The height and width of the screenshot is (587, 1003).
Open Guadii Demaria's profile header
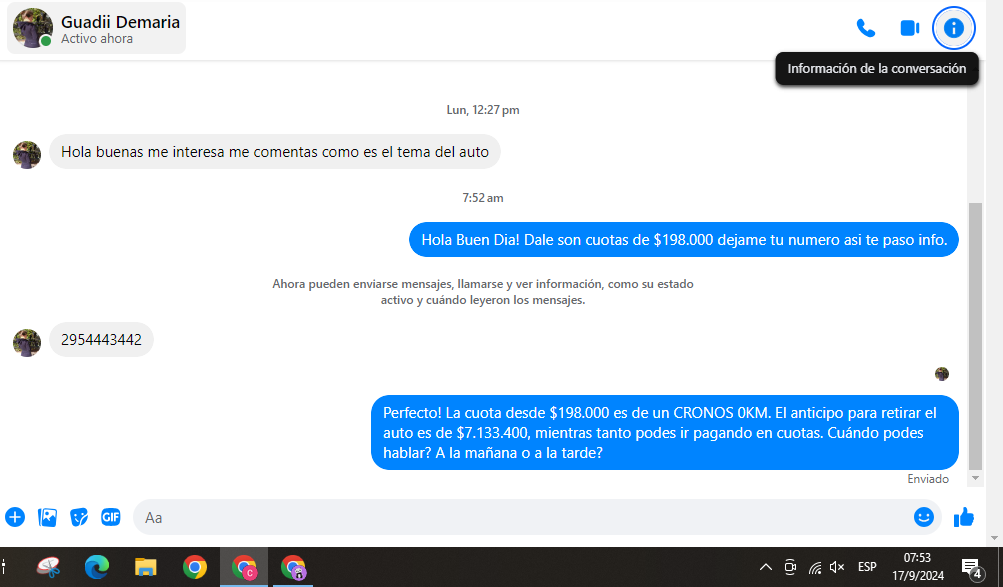click(96, 29)
